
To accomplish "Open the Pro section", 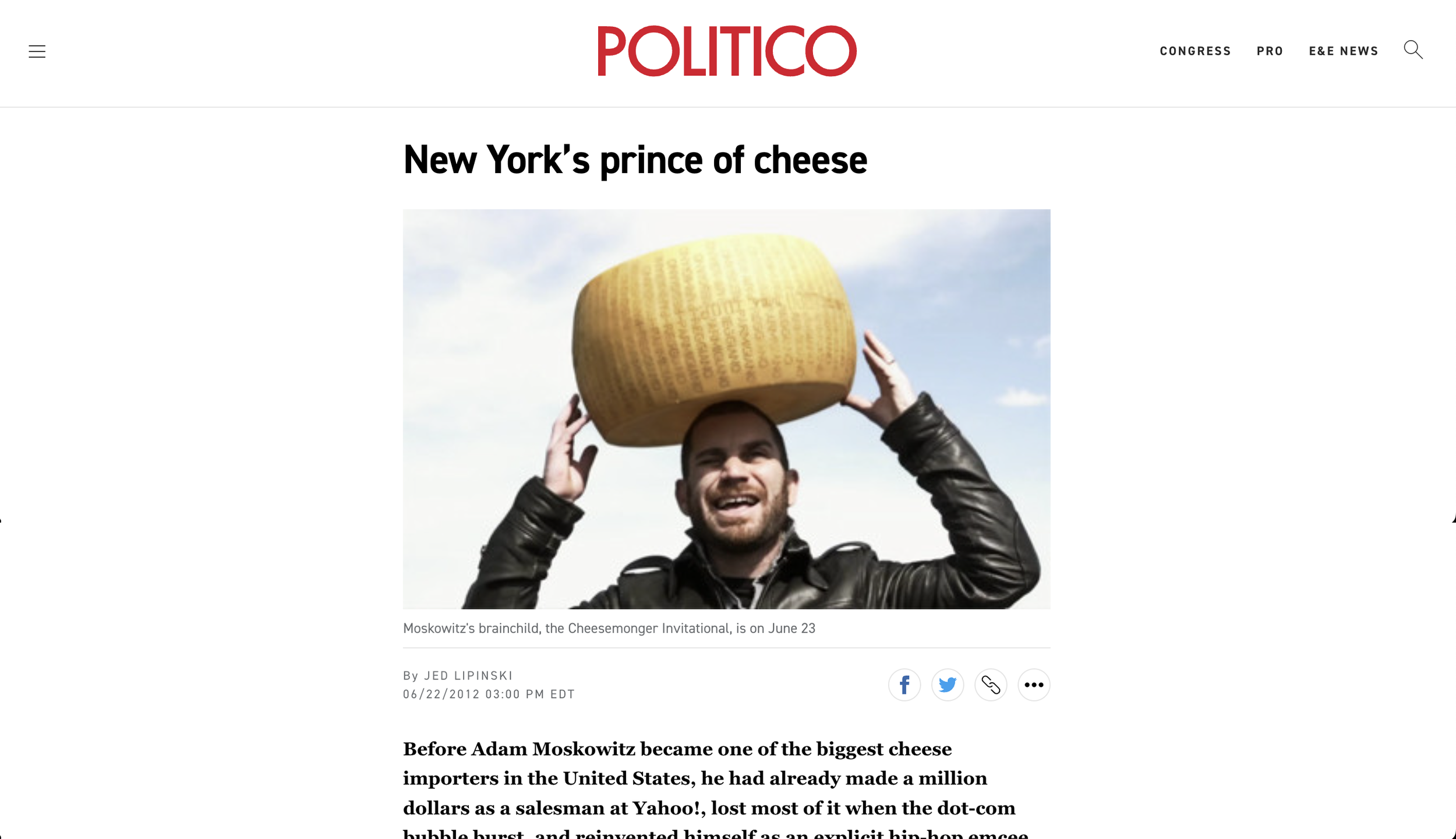I will 1270,51.
